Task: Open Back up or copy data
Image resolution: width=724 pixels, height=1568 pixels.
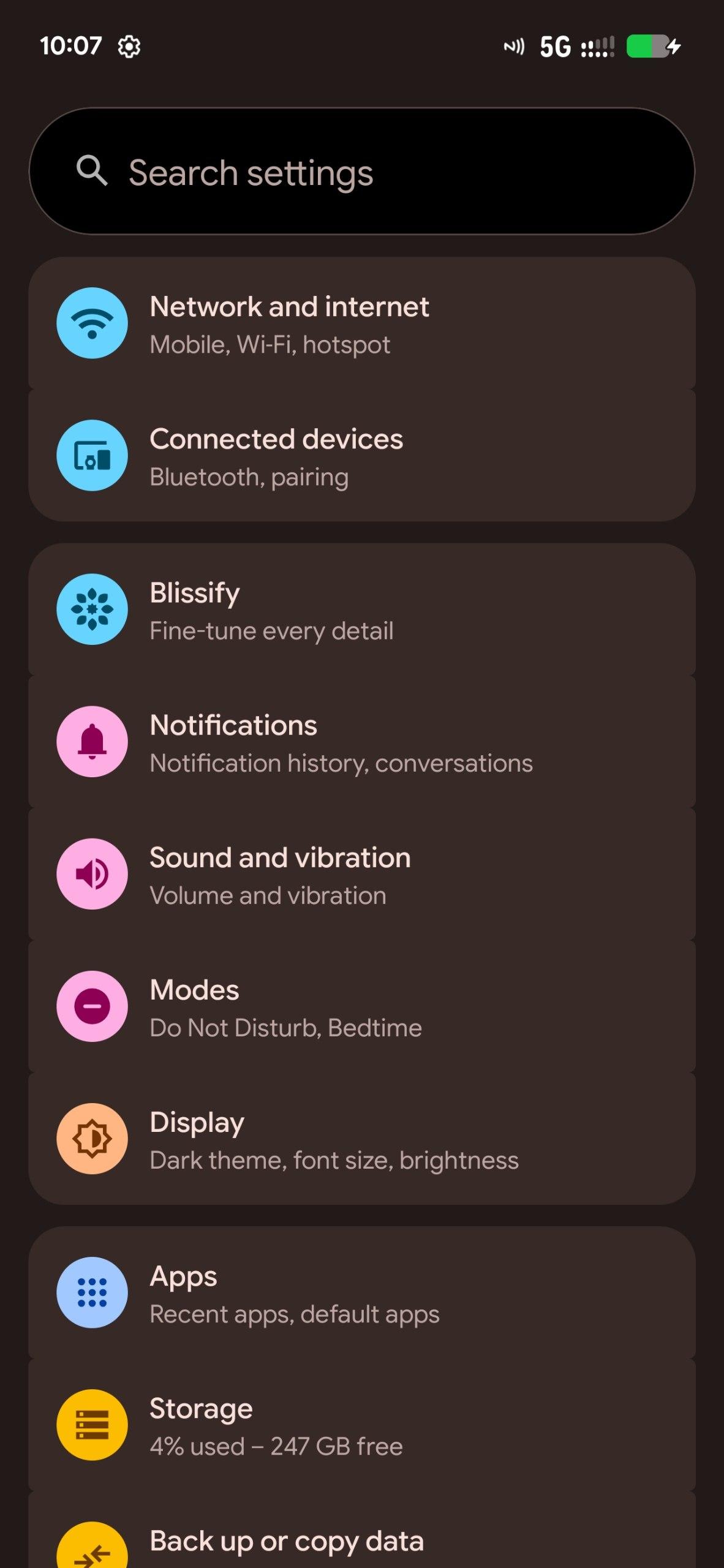Action: [361, 1541]
